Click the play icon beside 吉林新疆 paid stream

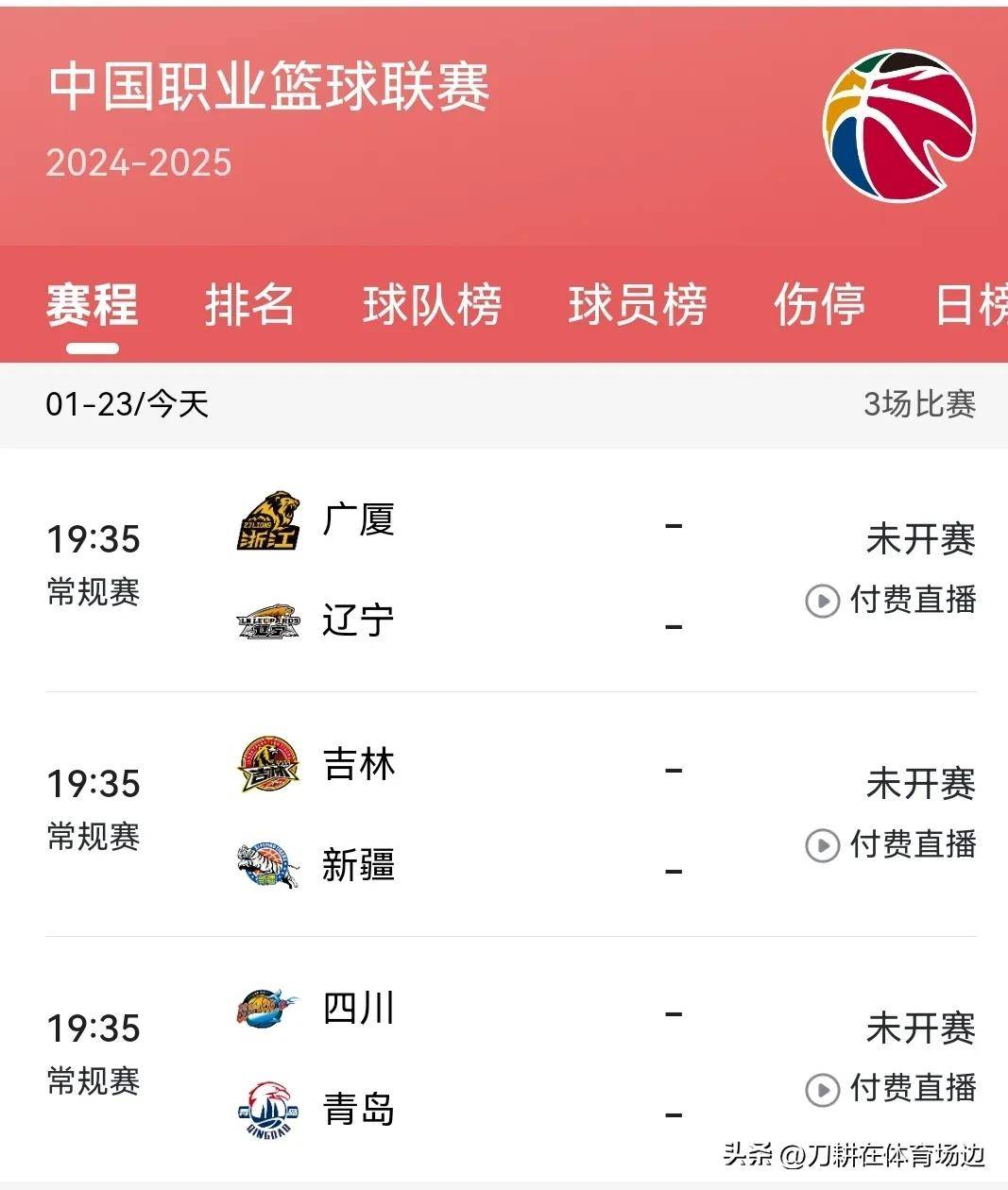(822, 845)
